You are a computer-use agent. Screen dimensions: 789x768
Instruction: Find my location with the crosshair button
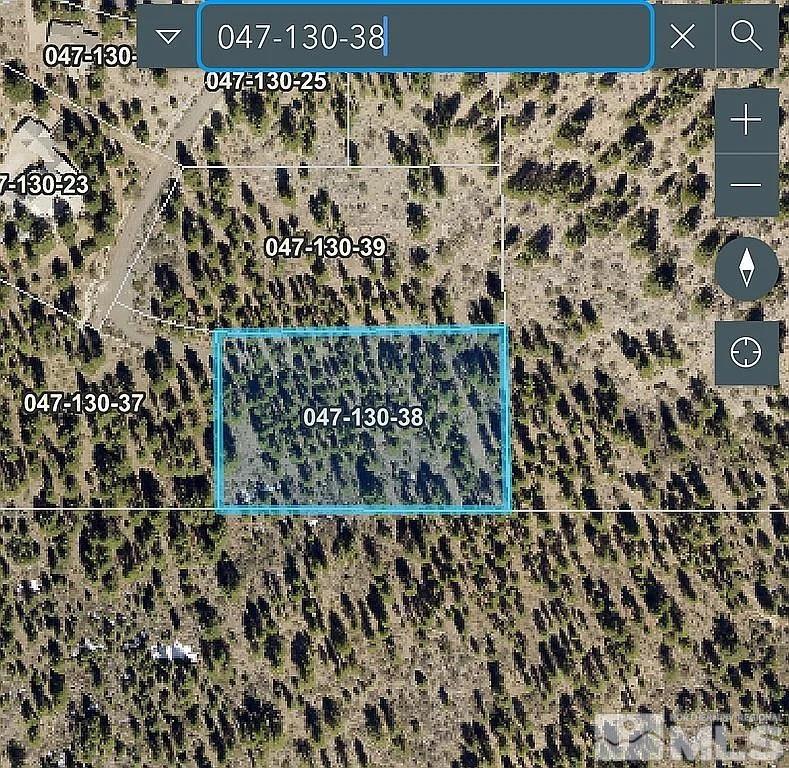coord(746,352)
